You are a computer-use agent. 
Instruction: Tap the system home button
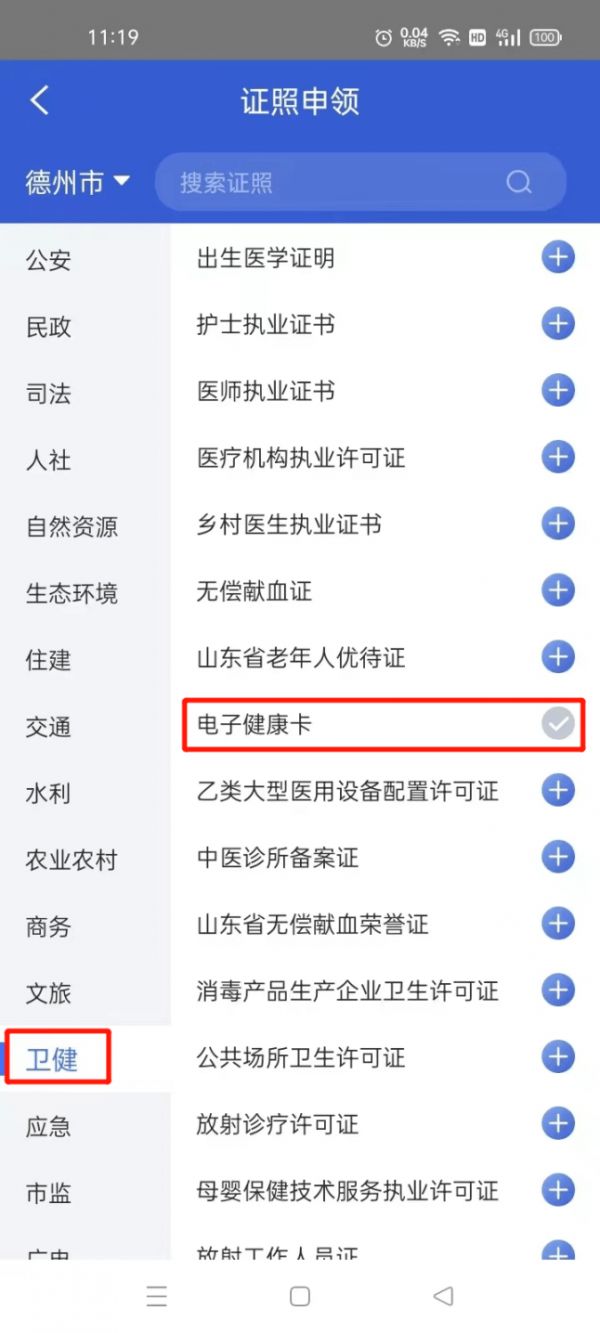[299, 1296]
